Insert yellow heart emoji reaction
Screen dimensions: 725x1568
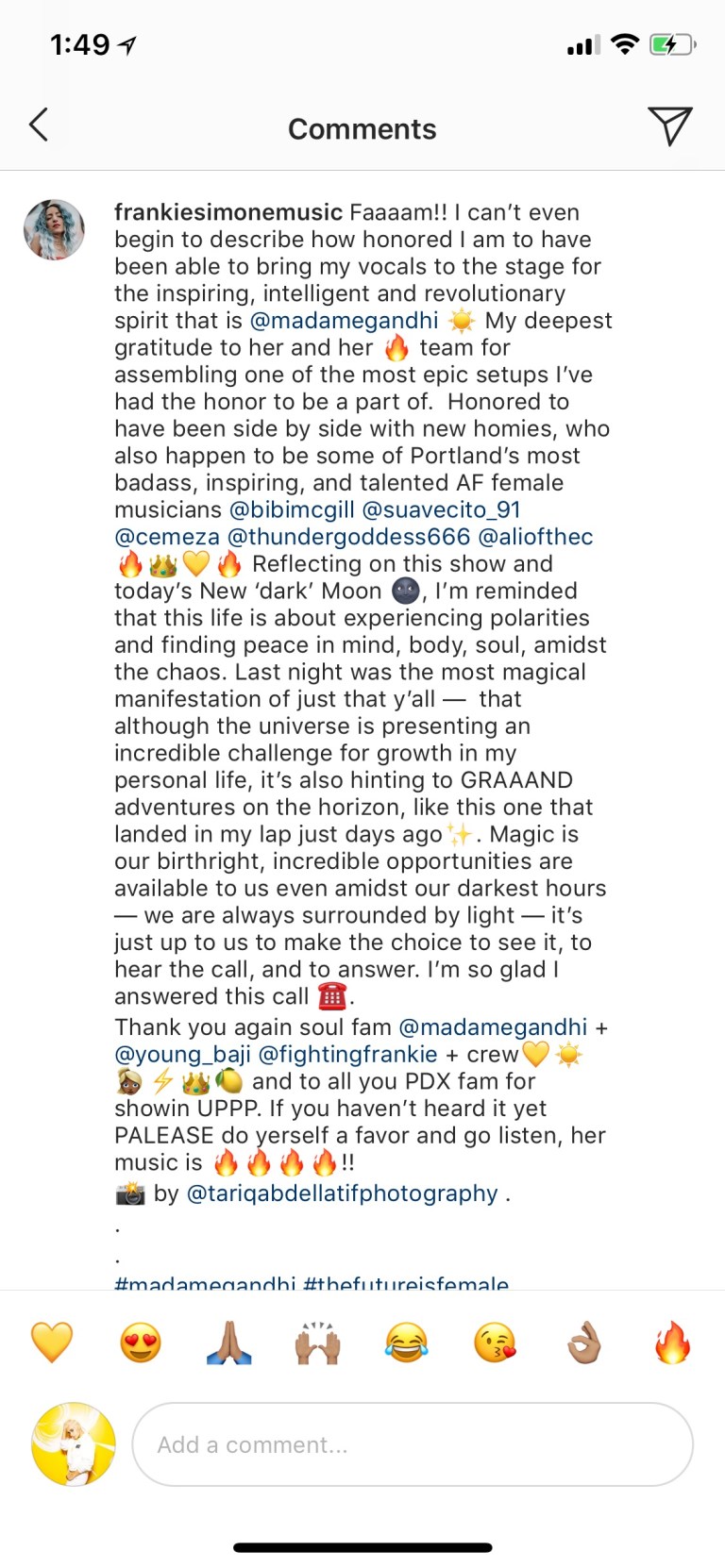tap(52, 1343)
